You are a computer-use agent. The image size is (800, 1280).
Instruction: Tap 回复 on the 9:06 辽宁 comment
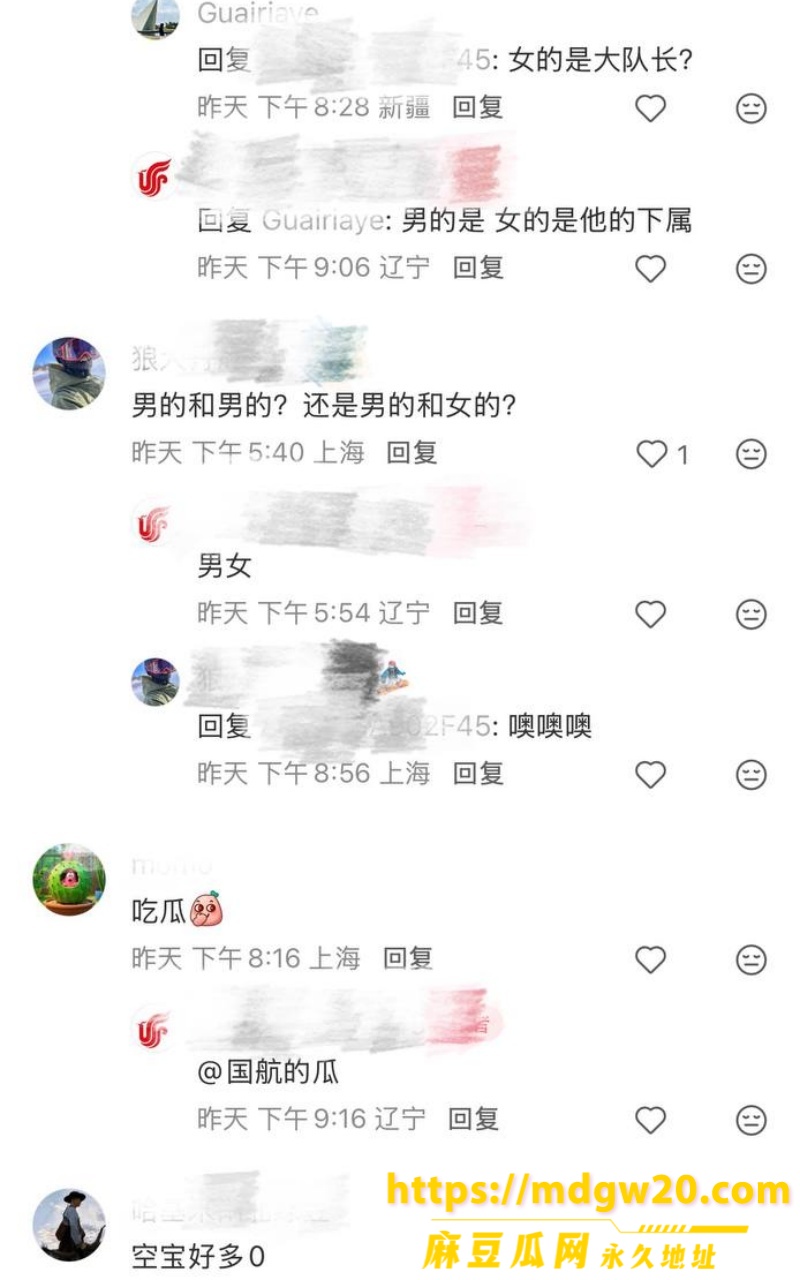point(477,267)
